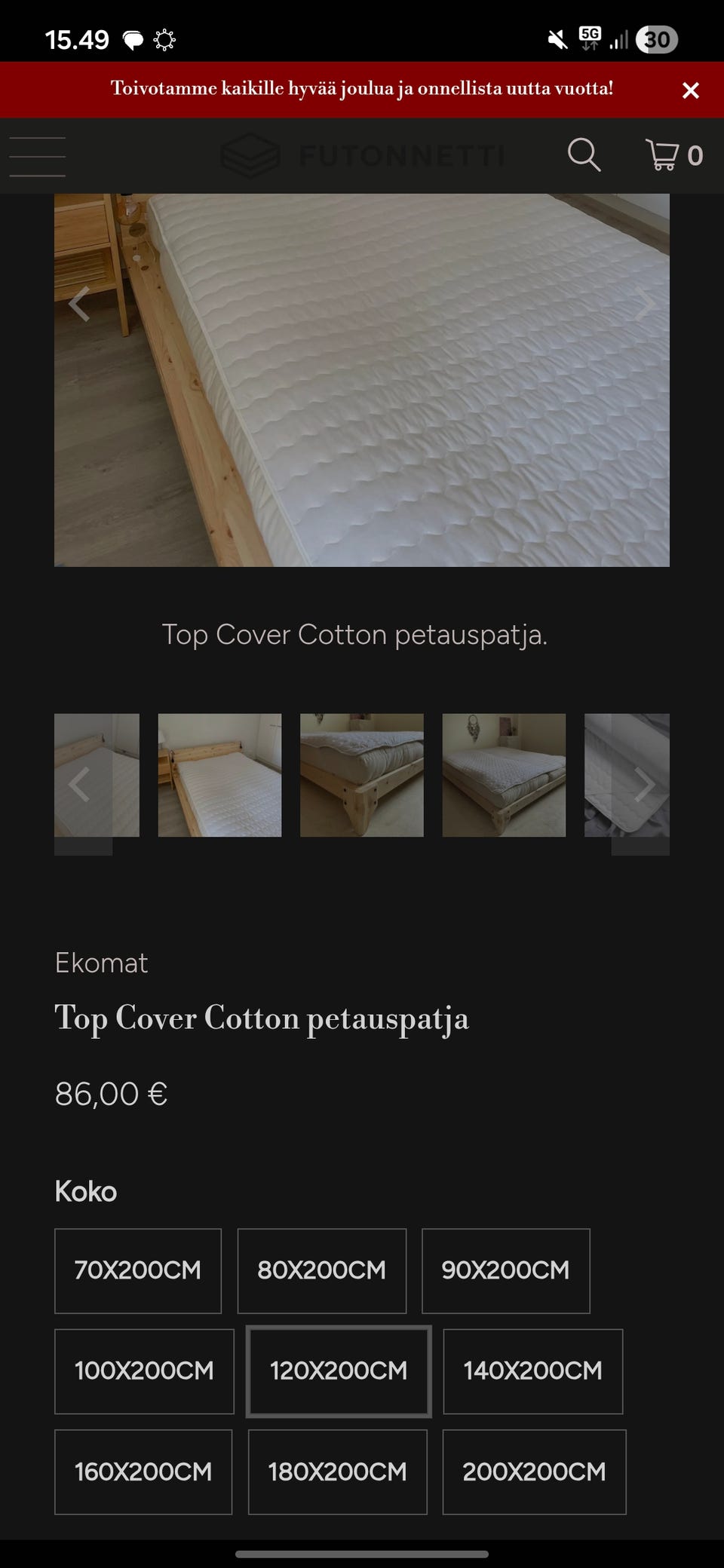Choose the 90X200CM size option
The width and height of the screenshot is (724, 1568).
506,1271
